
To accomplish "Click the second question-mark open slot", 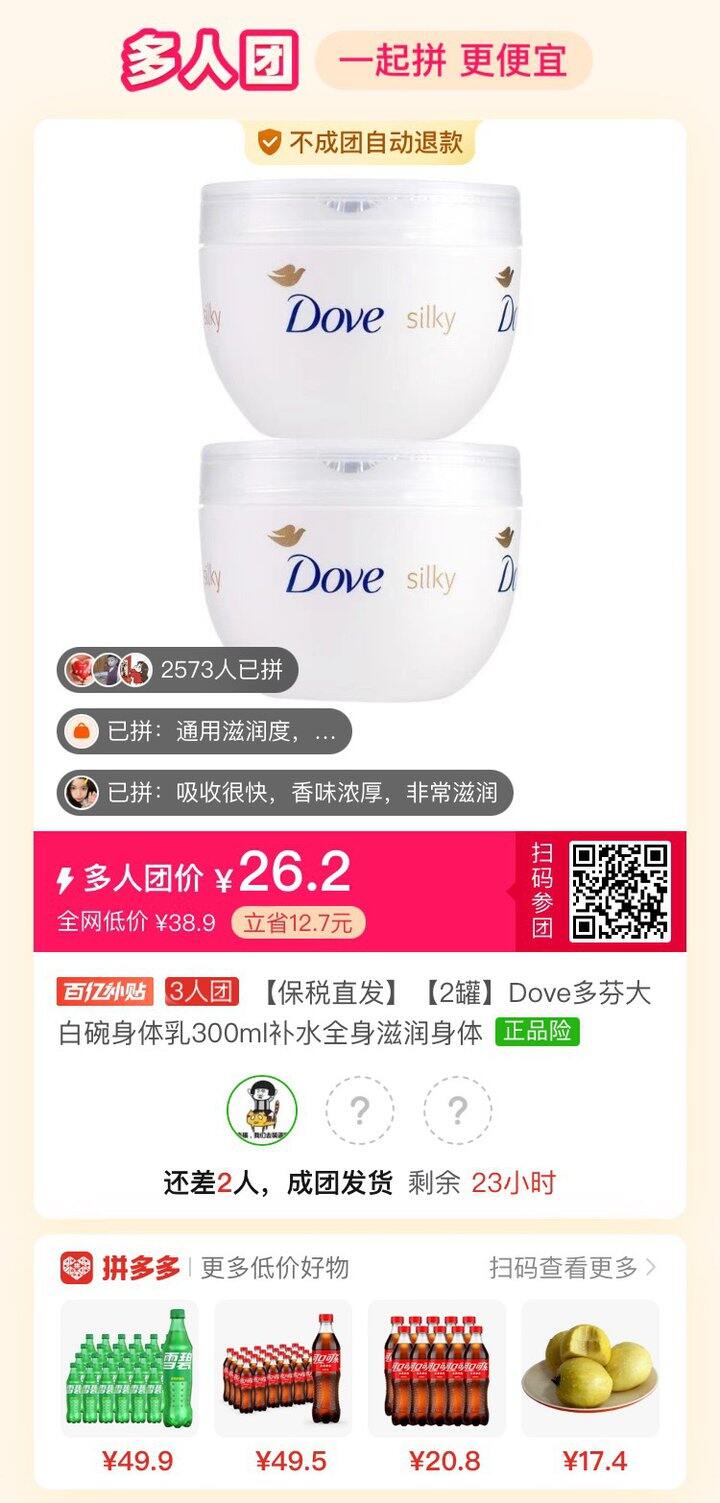I will tap(458, 1110).
